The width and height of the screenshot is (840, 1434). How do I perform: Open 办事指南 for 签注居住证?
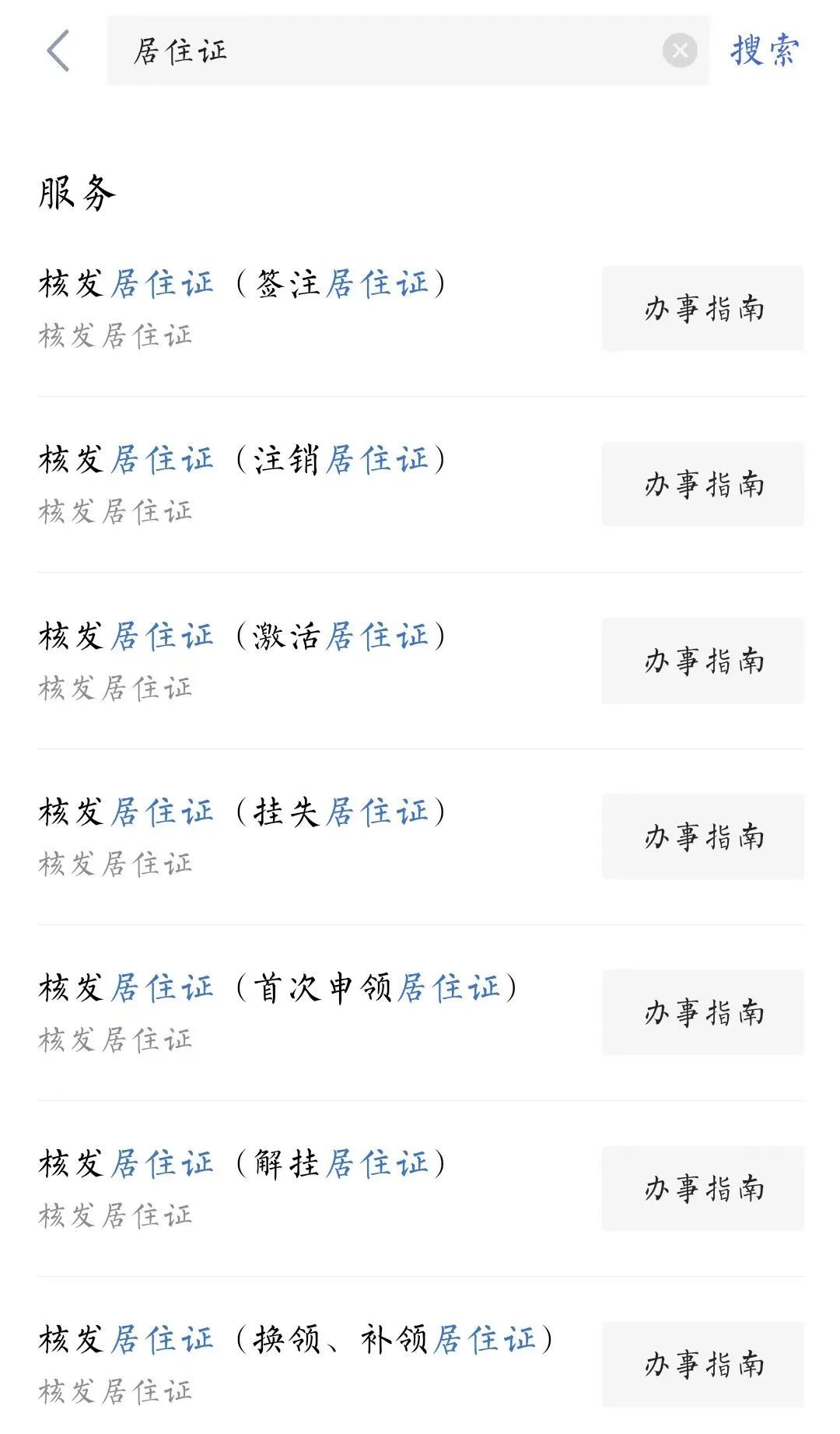point(702,309)
